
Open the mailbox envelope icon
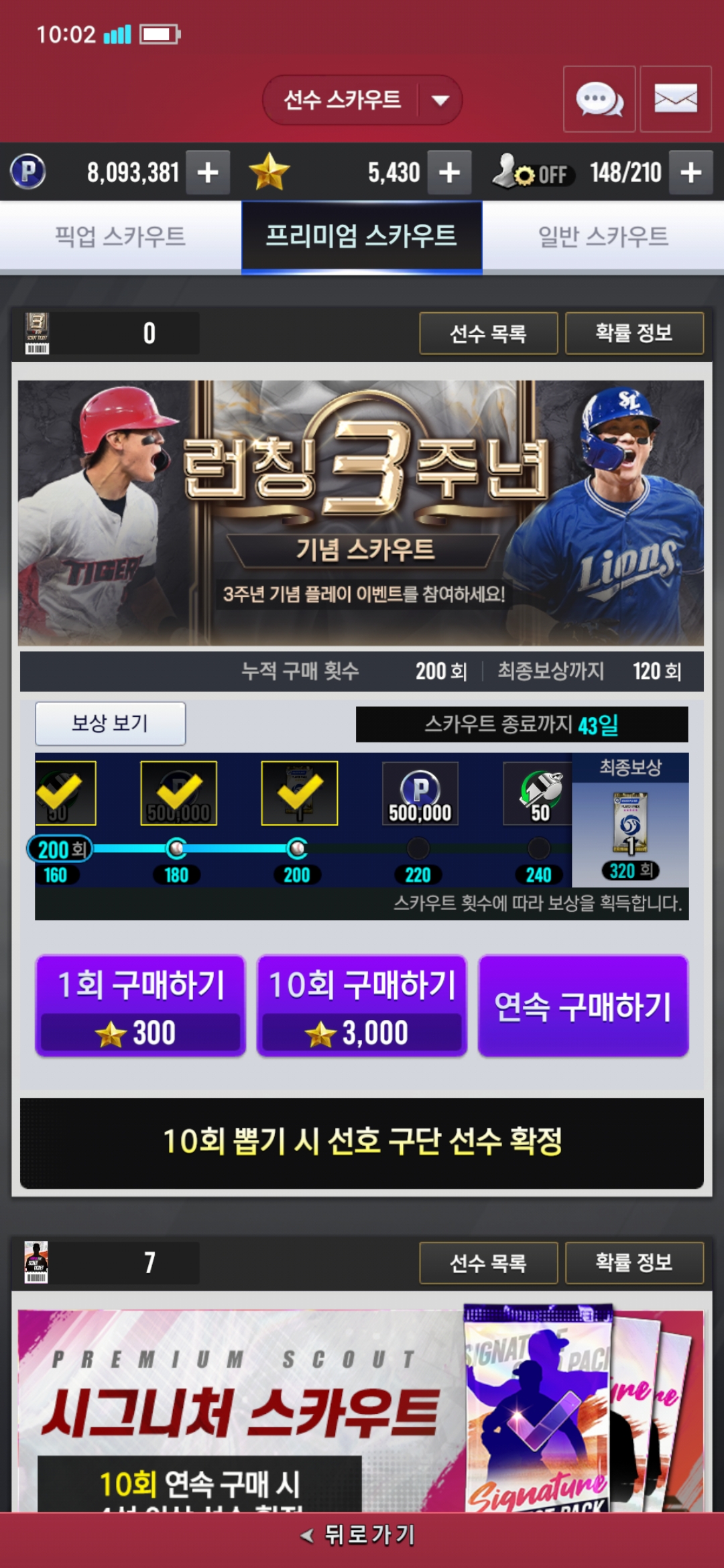675,99
